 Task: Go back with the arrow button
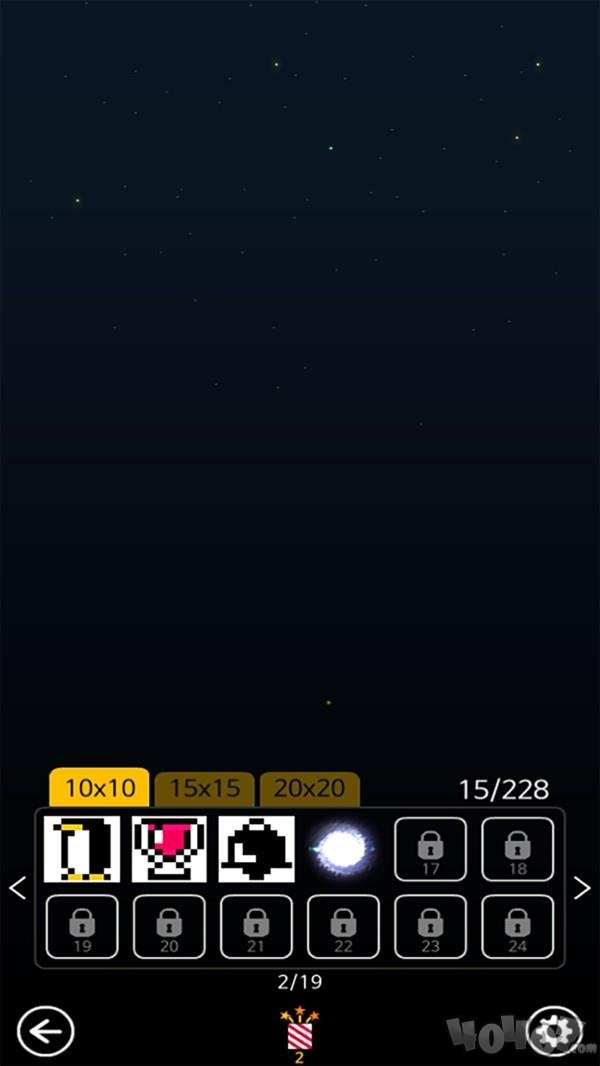45,1030
